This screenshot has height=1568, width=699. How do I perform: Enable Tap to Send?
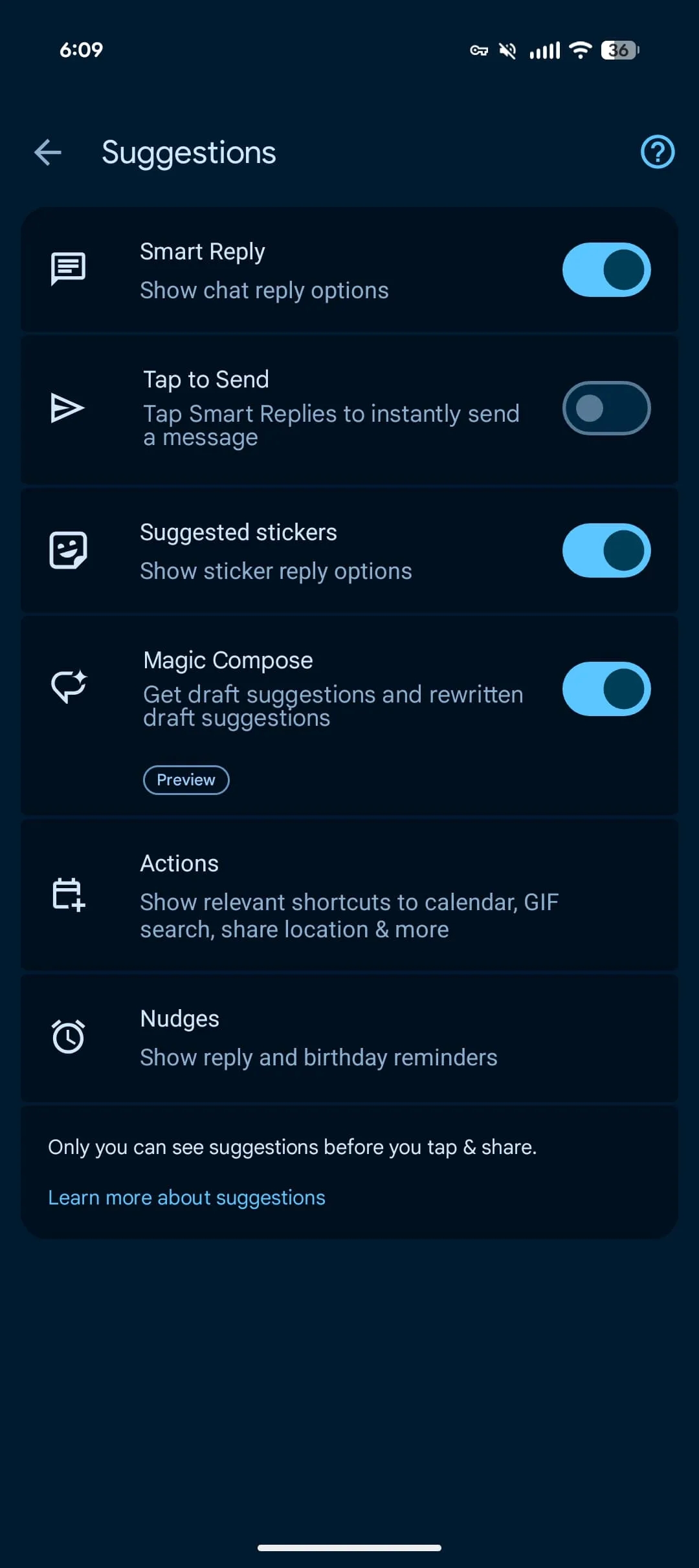(606, 408)
